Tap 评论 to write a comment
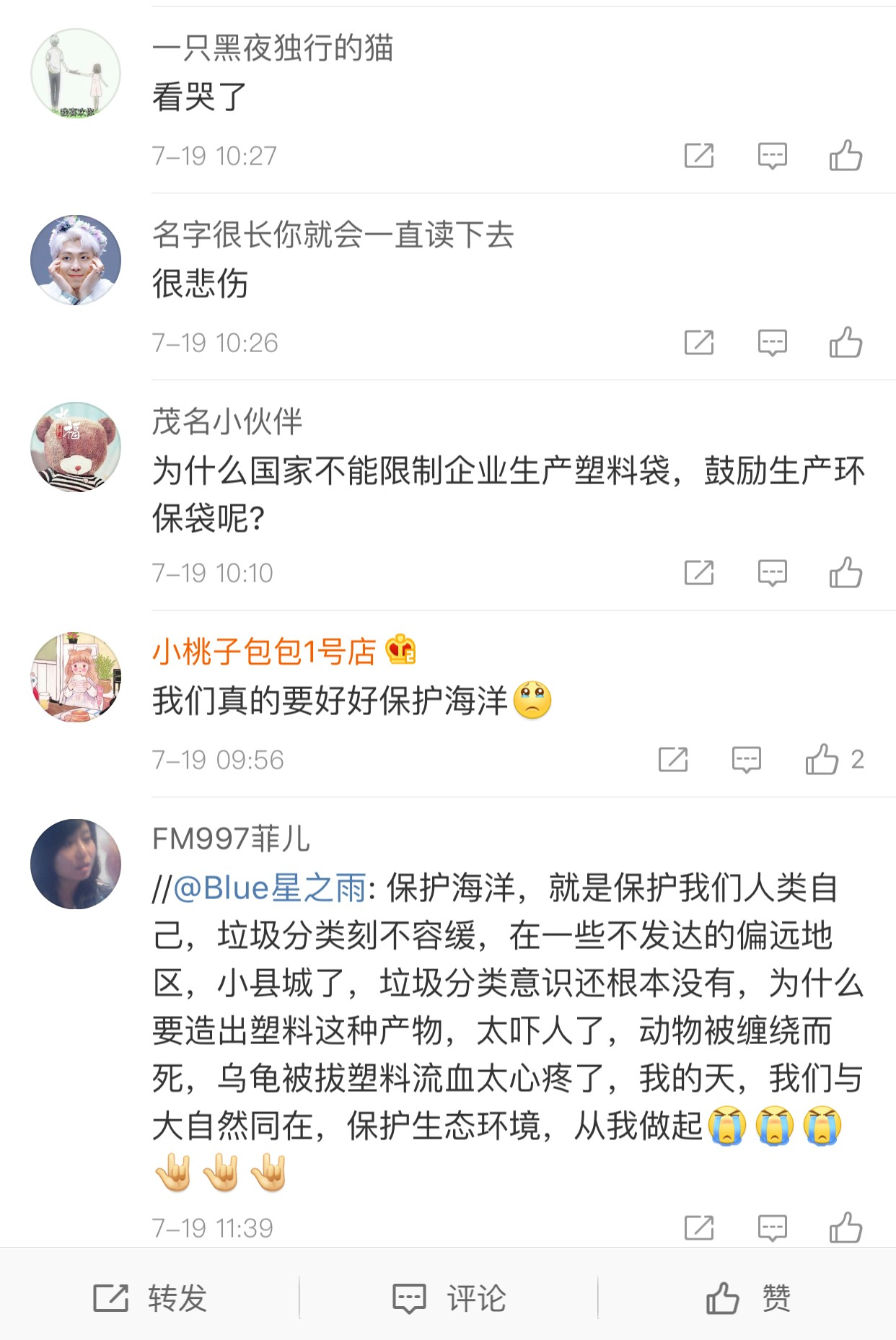The width and height of the screenshot is (896, 1340). click(x=449, y=1298)
